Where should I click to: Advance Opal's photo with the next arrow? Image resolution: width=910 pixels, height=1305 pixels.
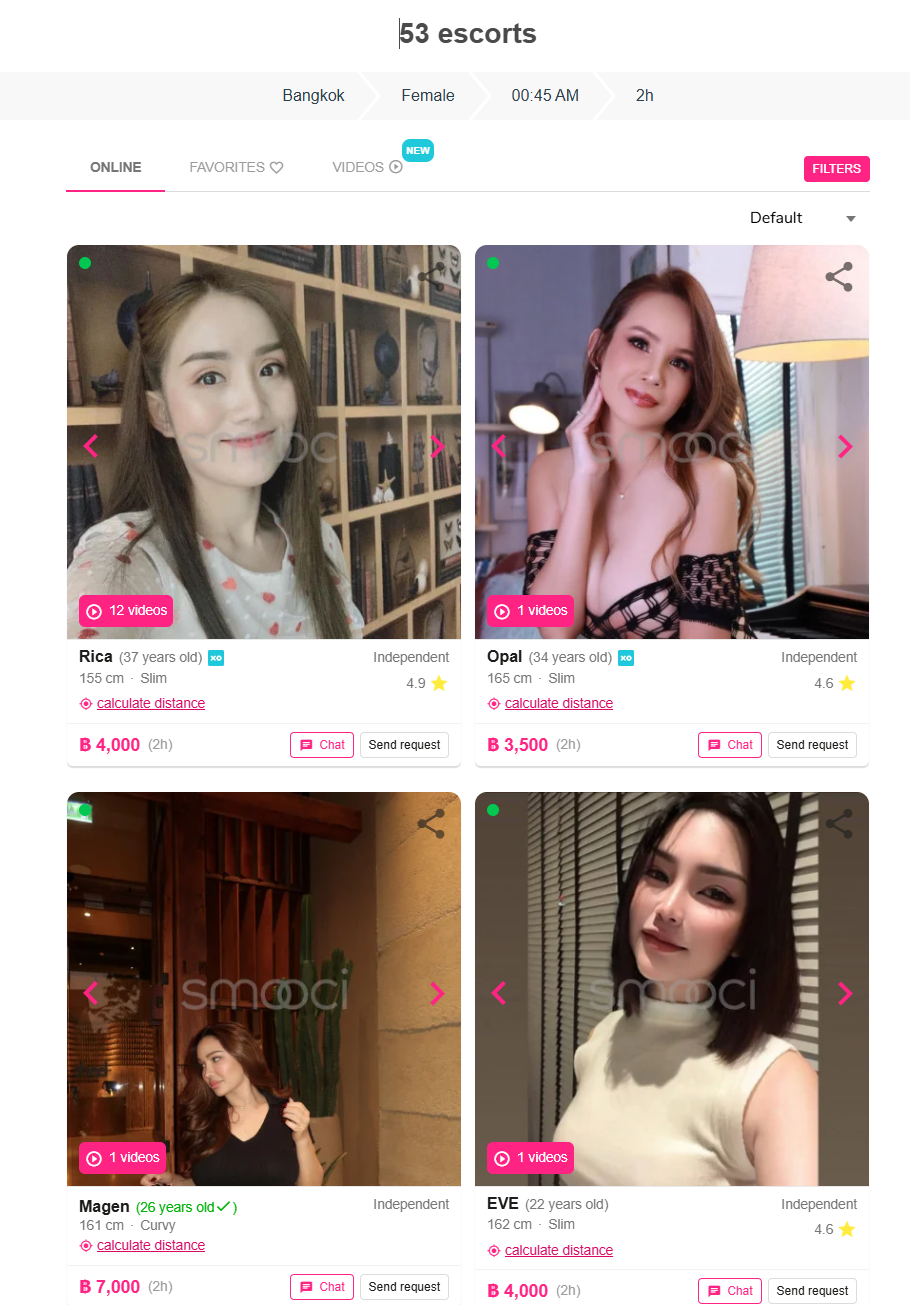[845, 446]
